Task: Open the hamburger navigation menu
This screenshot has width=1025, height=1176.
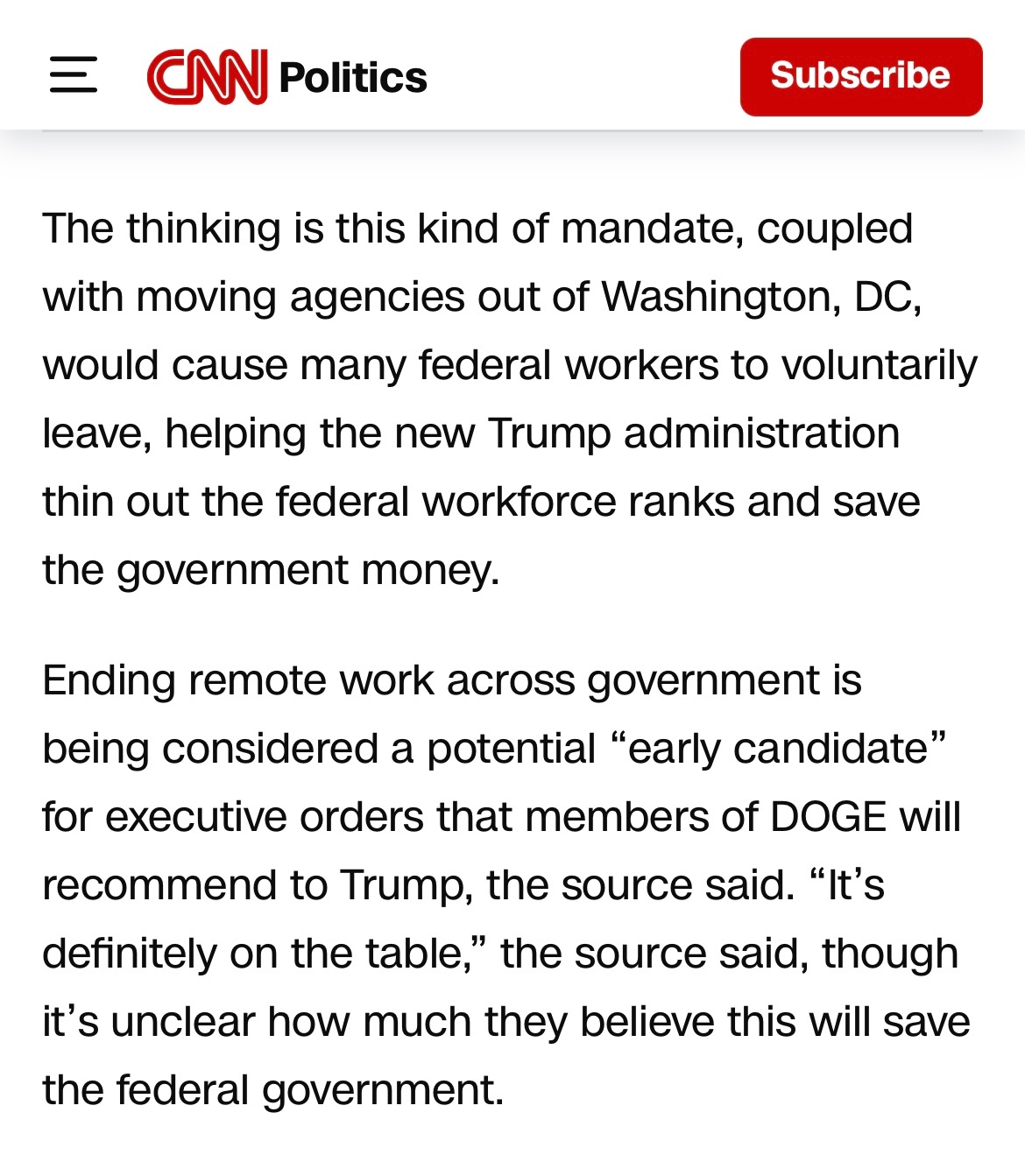Action: (x=74, y=75)
